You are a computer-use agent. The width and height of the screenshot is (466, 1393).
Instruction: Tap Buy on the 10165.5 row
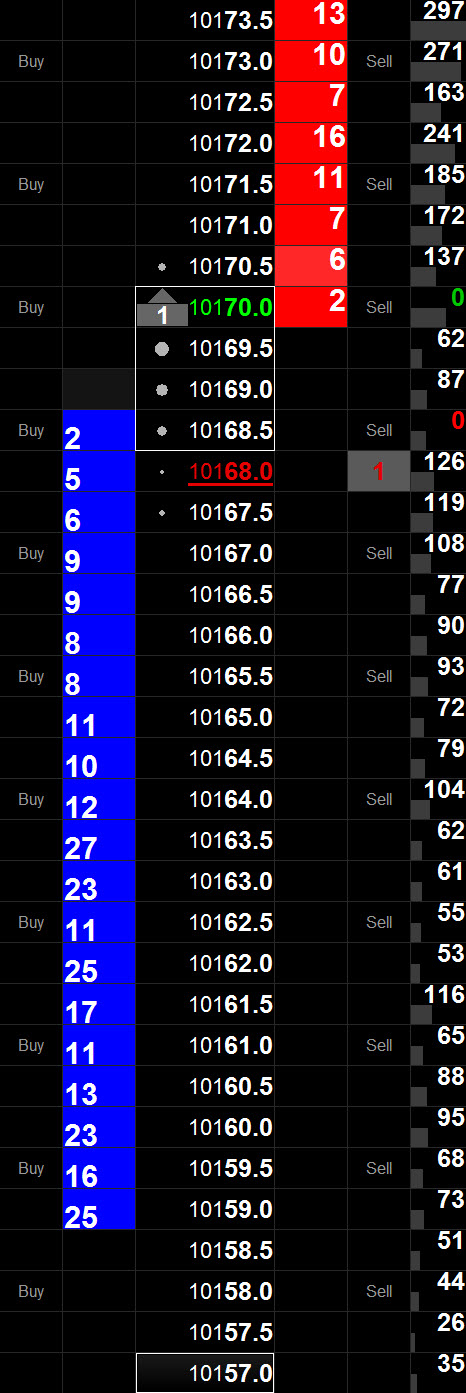(31, 676)
